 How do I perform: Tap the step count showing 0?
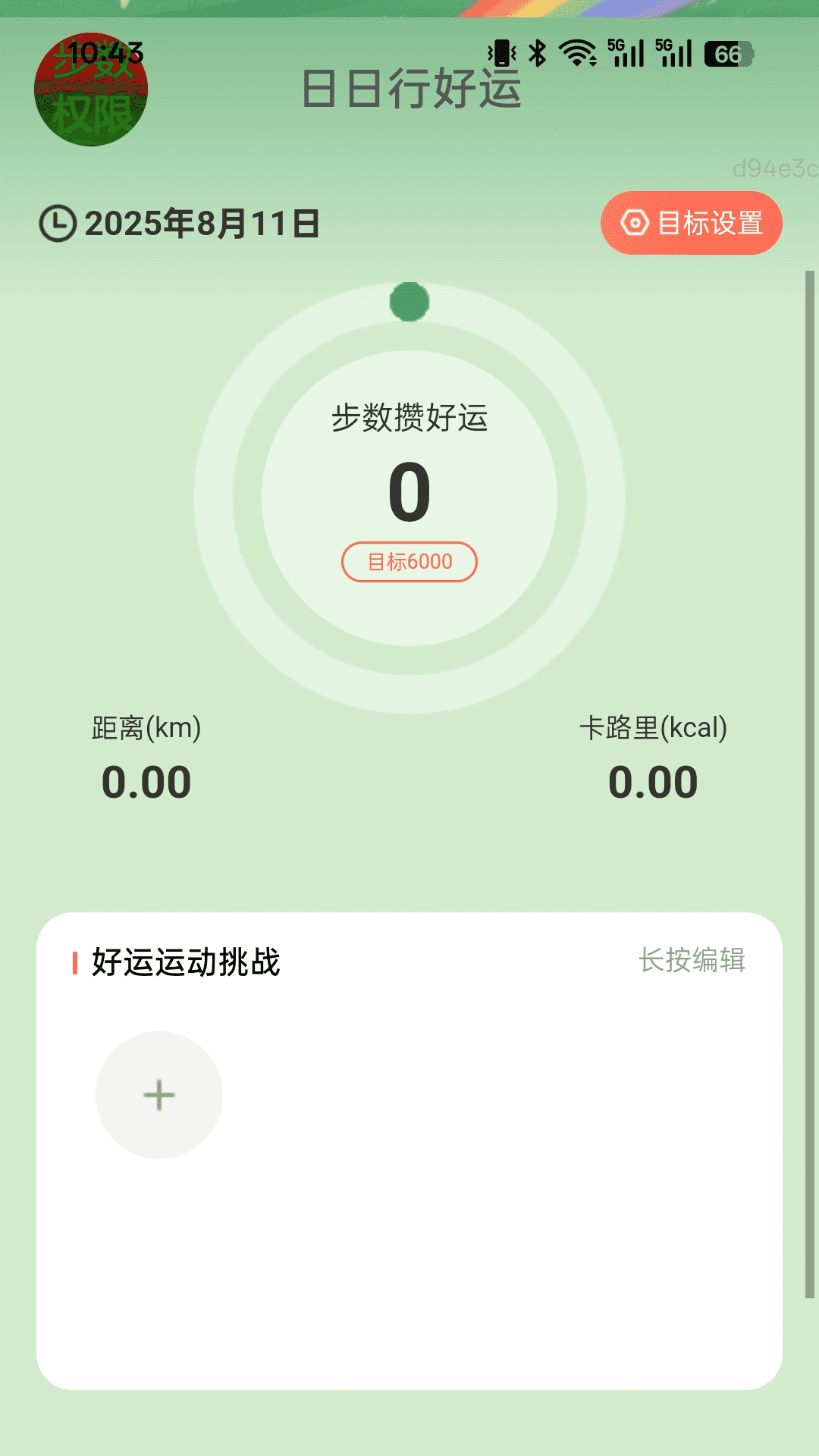pyautogui.click(x=409, y=493)
